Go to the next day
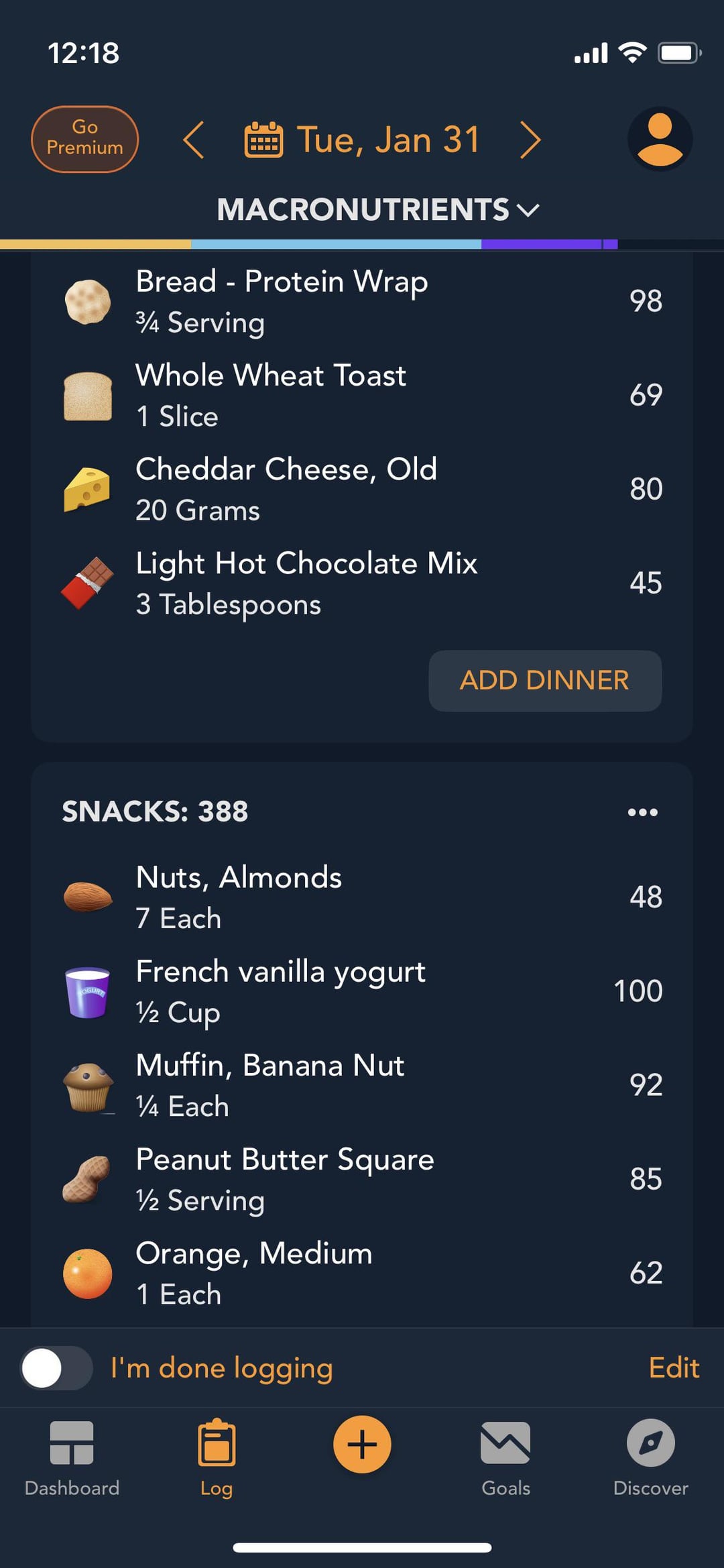This screenshot has height=1568, width=724. tap(530, 139)
